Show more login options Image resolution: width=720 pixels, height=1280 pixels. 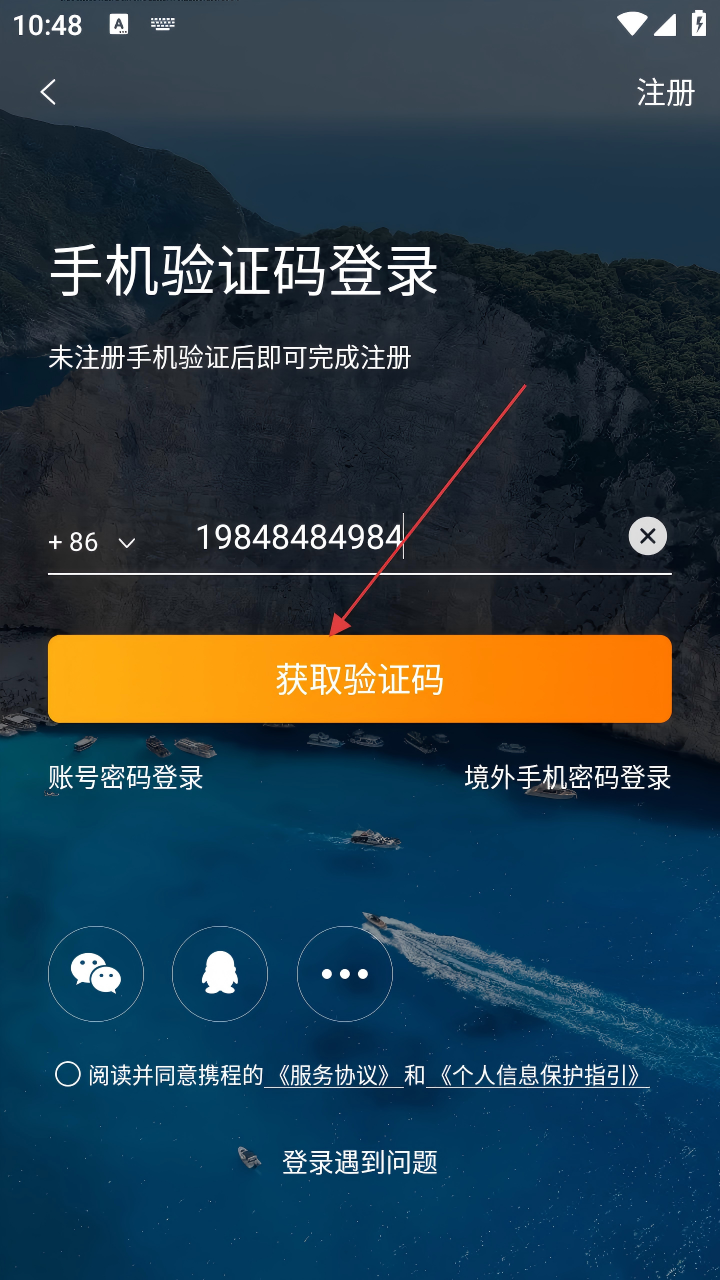click(345, 974)
